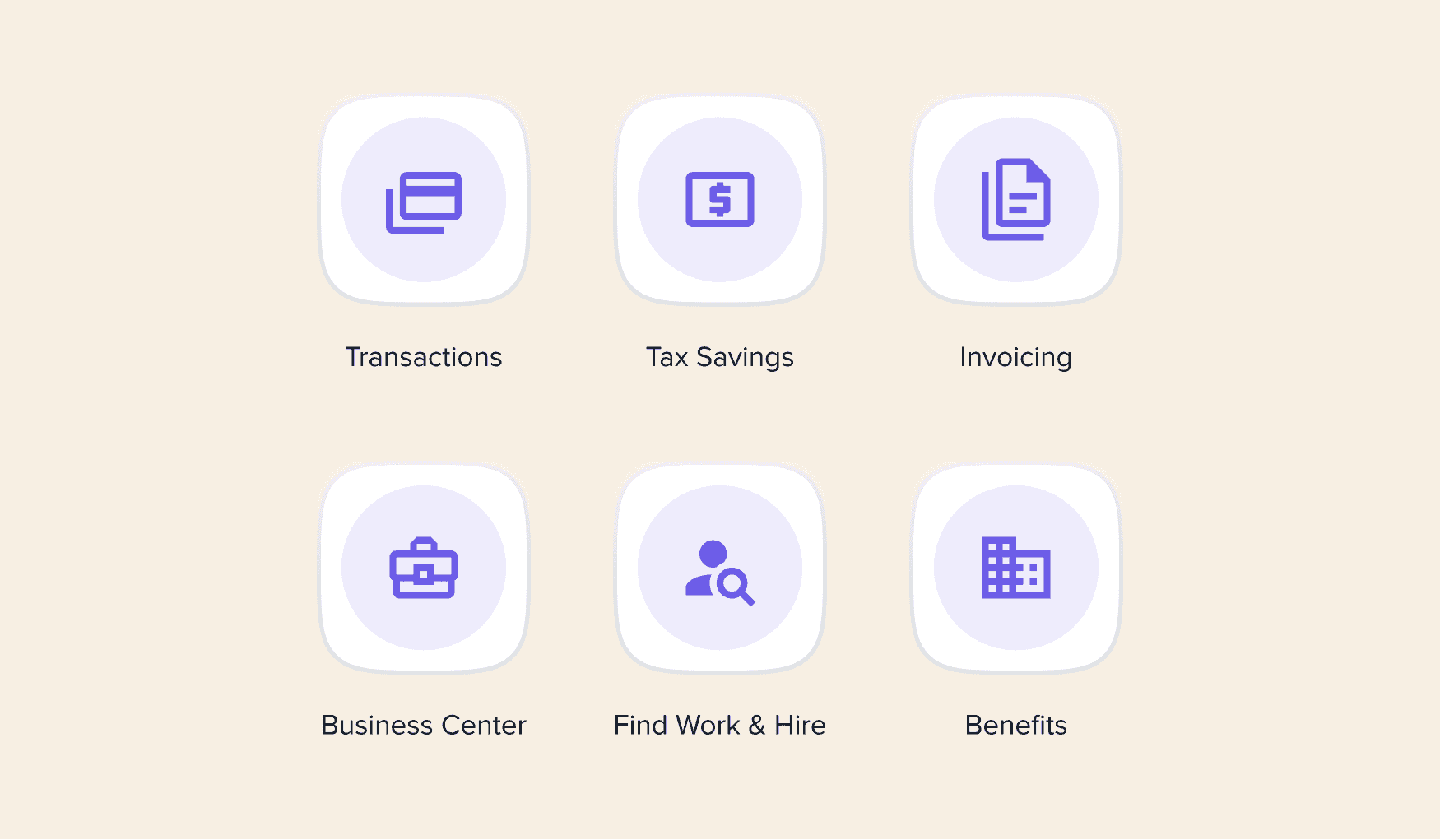The height and width of the screenshot is (840, 1440).
Task: Go to Invoicing
Action: tap(1016, 200)
